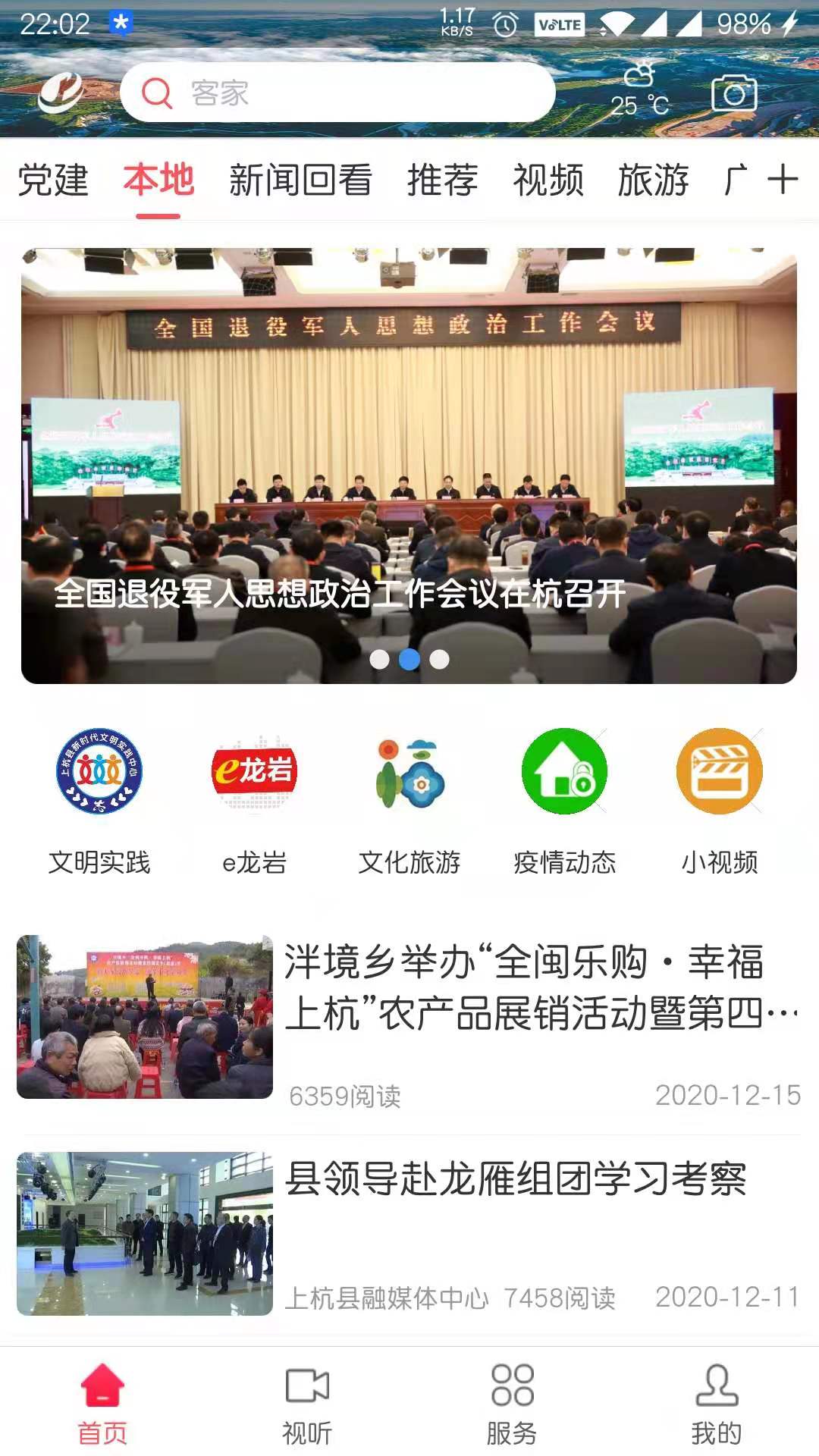This screenshot has width=819, height=1456.
Task: Switch to the 视听 bottom tab
Action: pyautogui.click(x=307, y=1403)
